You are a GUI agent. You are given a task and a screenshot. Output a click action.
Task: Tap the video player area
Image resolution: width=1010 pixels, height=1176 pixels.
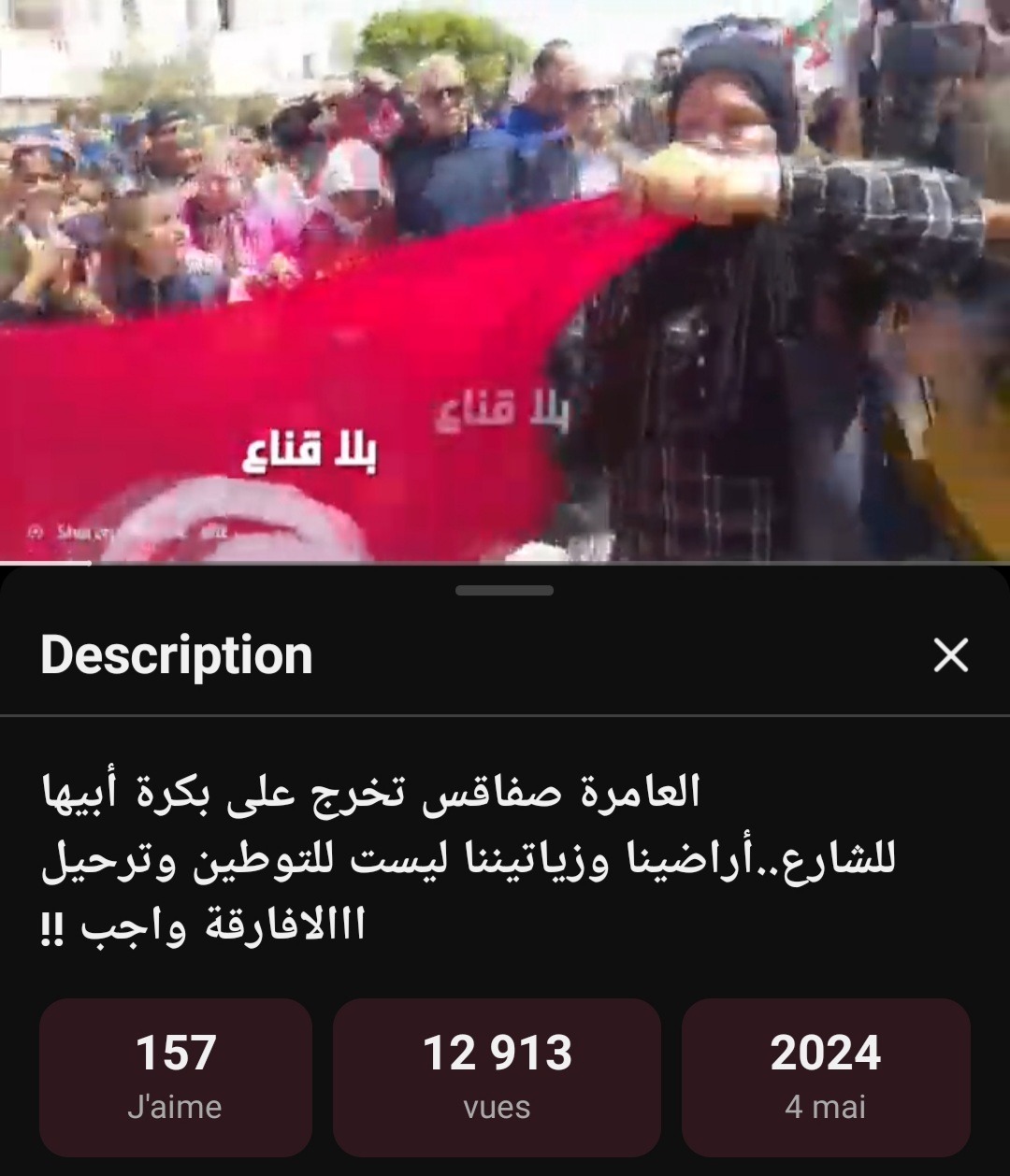point(505,280)
